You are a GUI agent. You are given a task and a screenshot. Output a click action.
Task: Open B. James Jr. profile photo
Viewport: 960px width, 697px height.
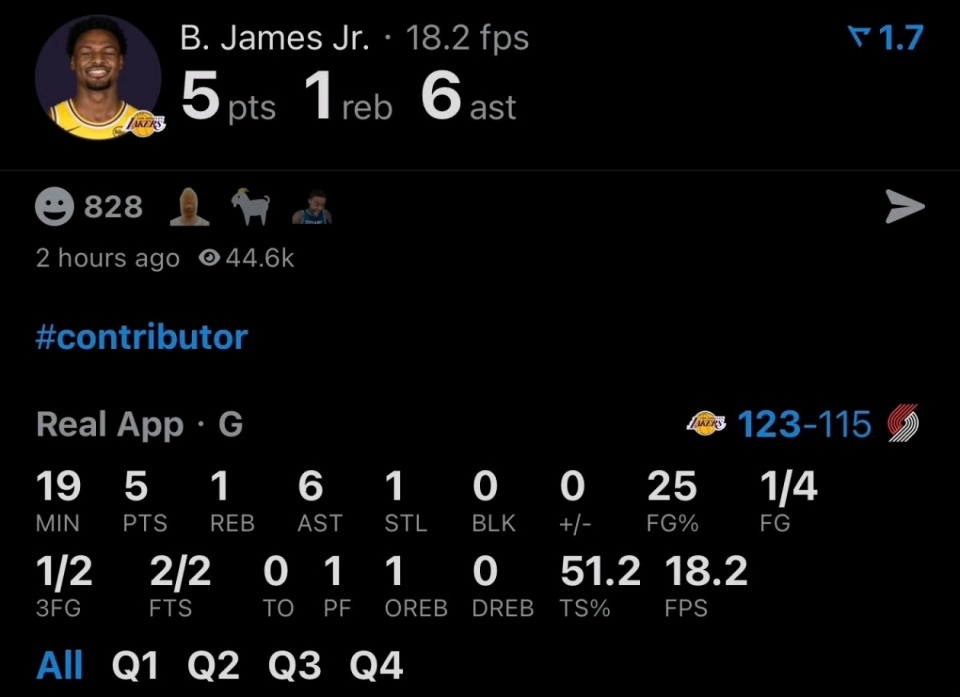[98, 77]
